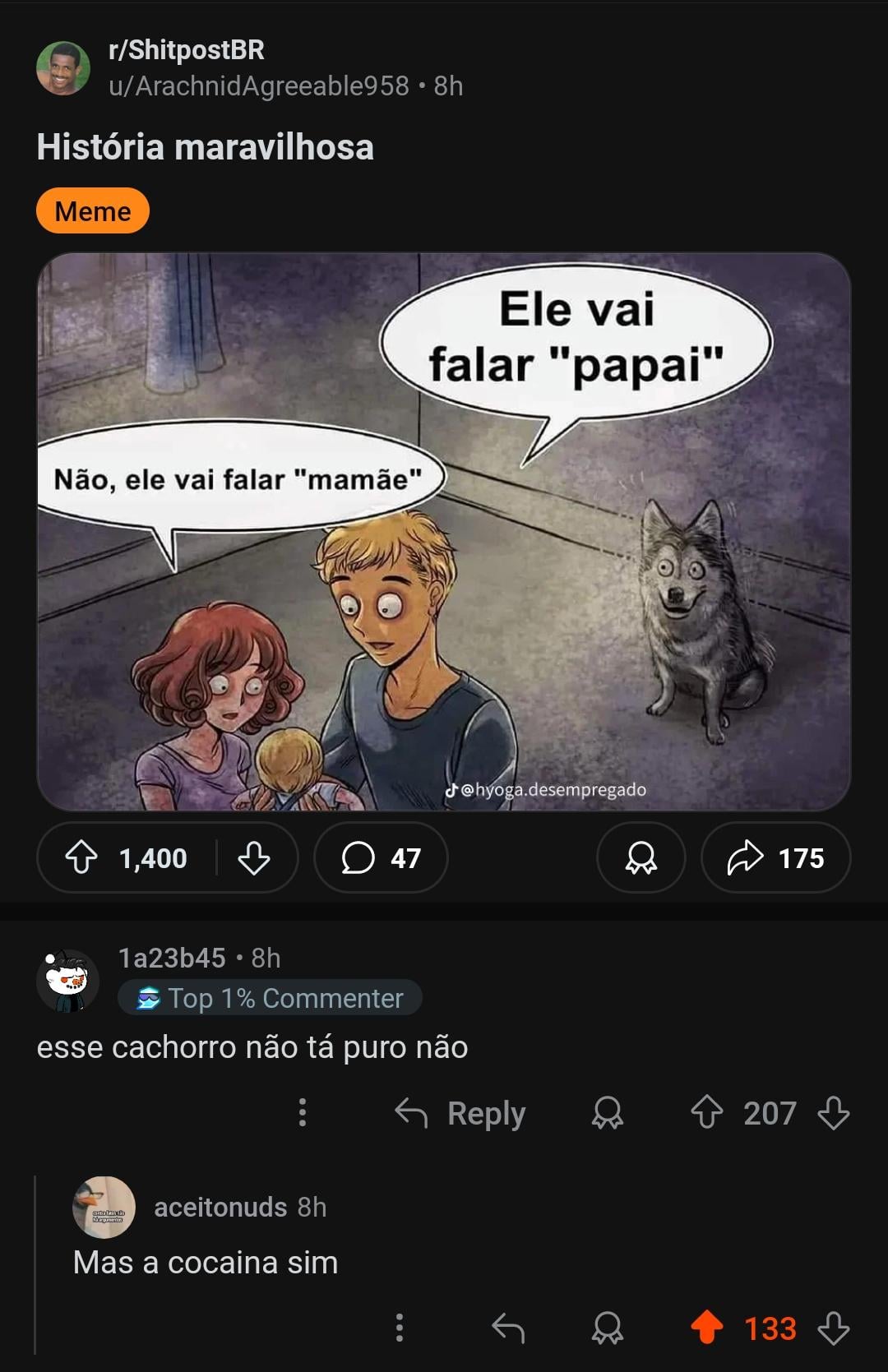Upvote 1a23b45's comment

706,1113
